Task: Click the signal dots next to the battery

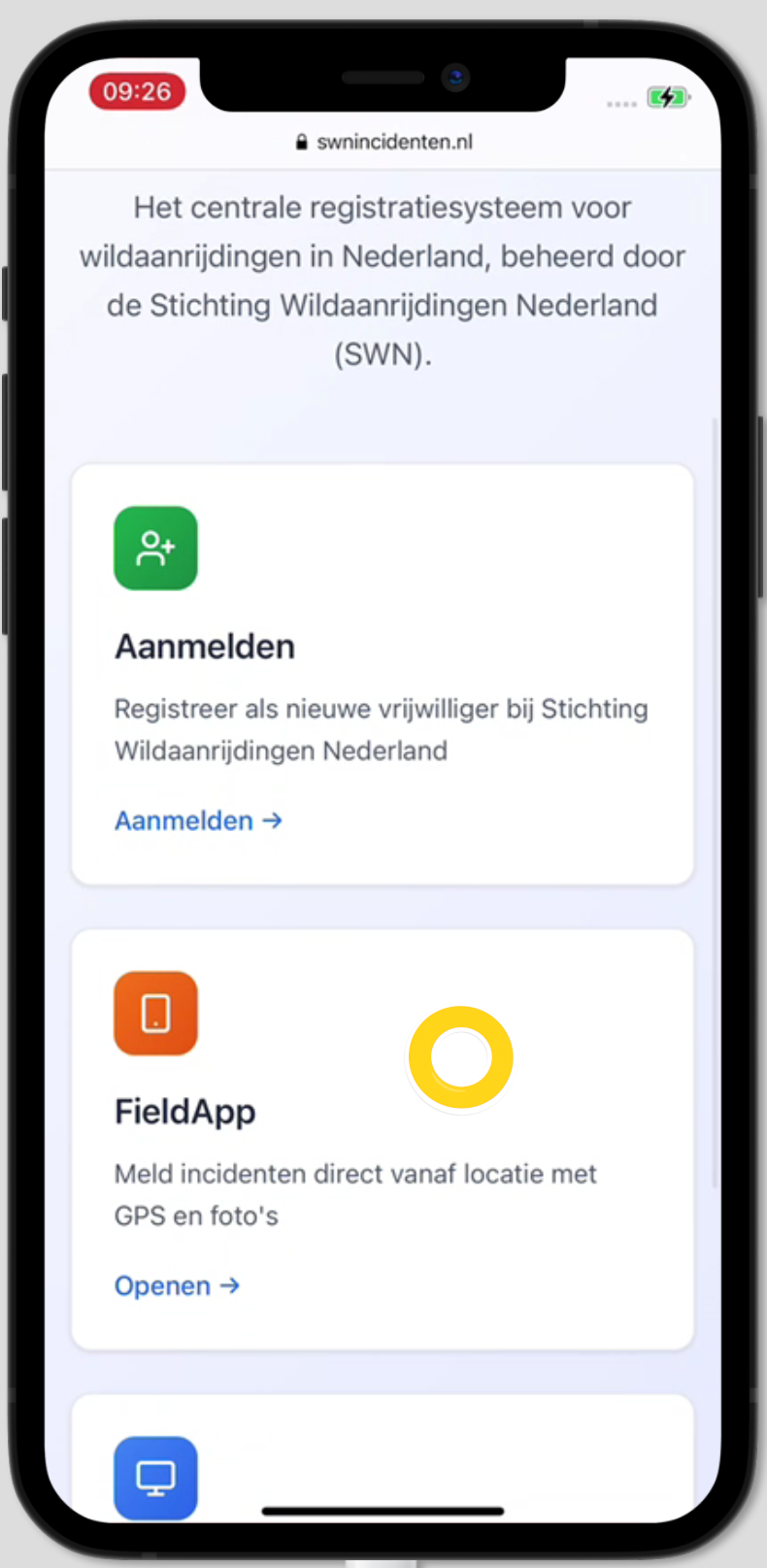Action: pyautogui.click(x=620, y=102)
